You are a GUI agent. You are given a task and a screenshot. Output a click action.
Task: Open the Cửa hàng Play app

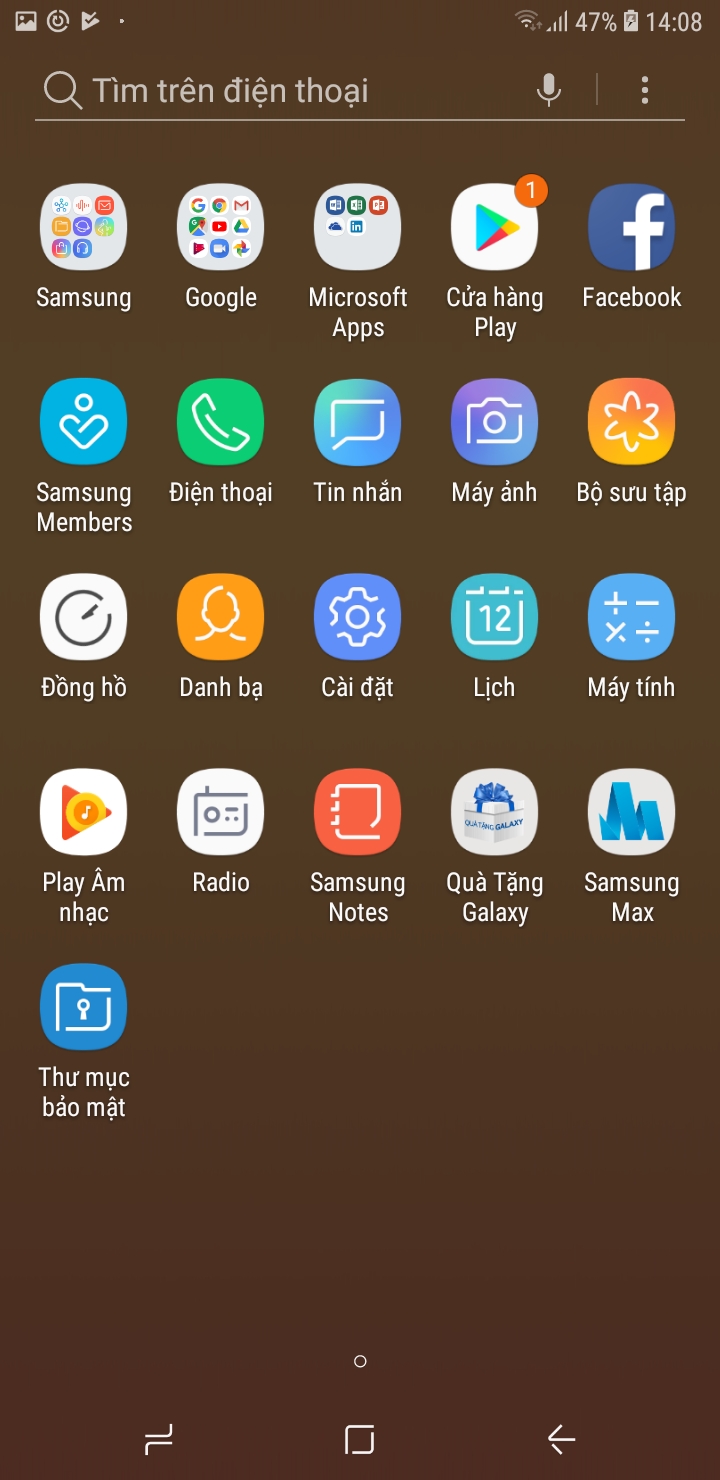tap(494, 227)
